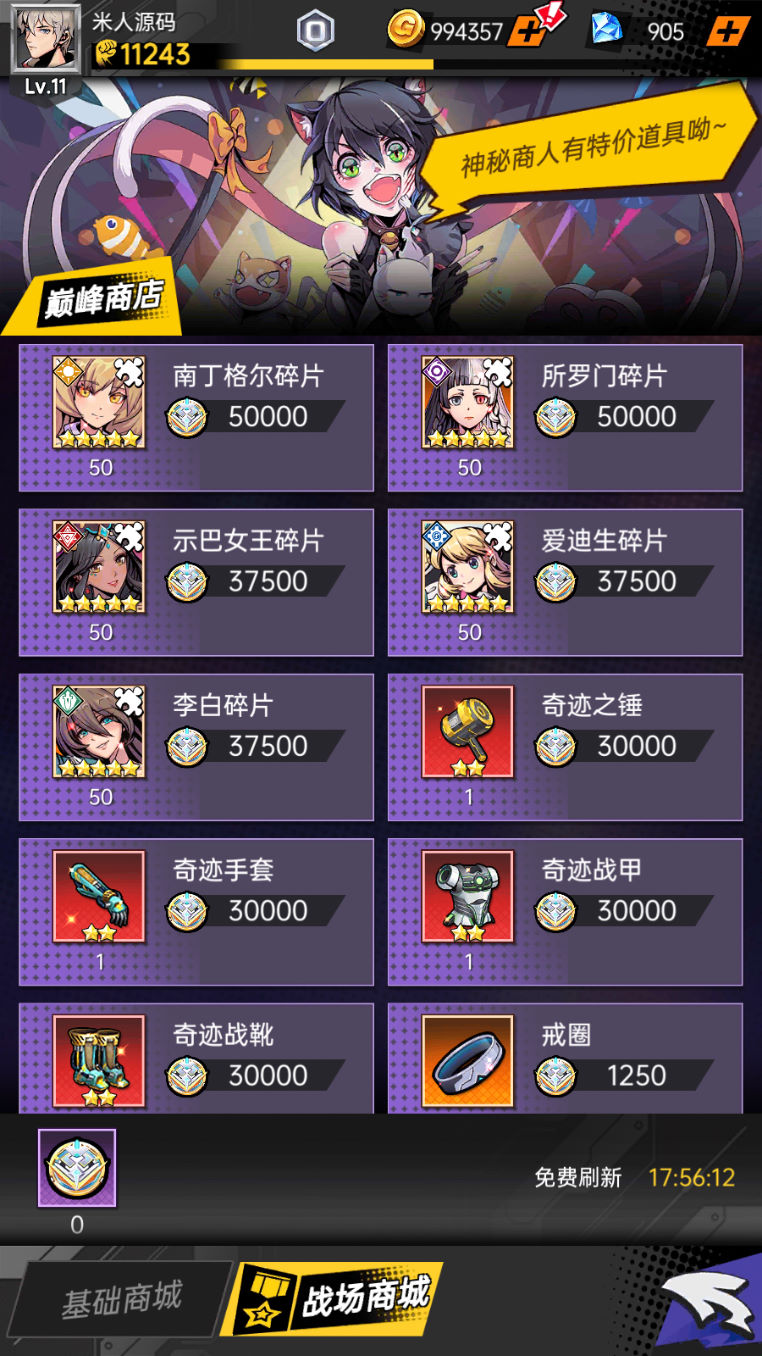The width and height of the screenshot is (762, 1356).
Task: Open 奇迹手套 shop card
Action: tap(196, 912)
